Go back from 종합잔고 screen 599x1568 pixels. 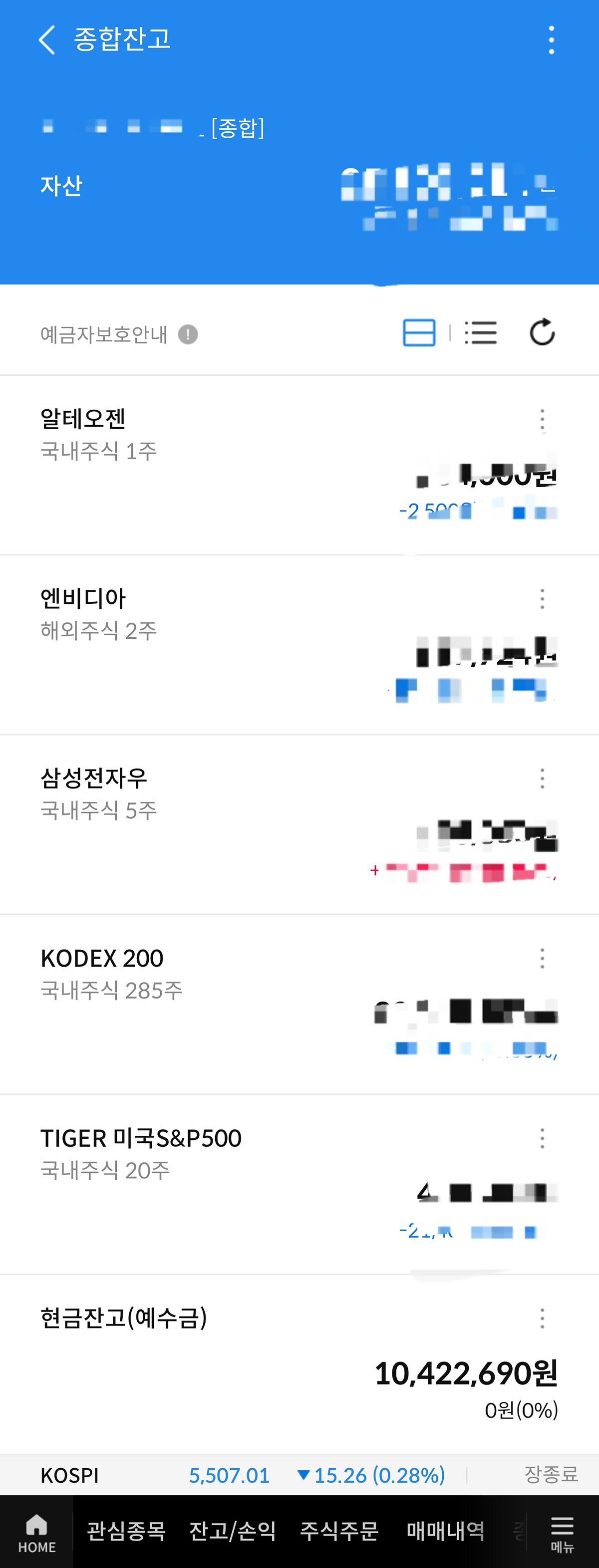[x=47, y=40]
